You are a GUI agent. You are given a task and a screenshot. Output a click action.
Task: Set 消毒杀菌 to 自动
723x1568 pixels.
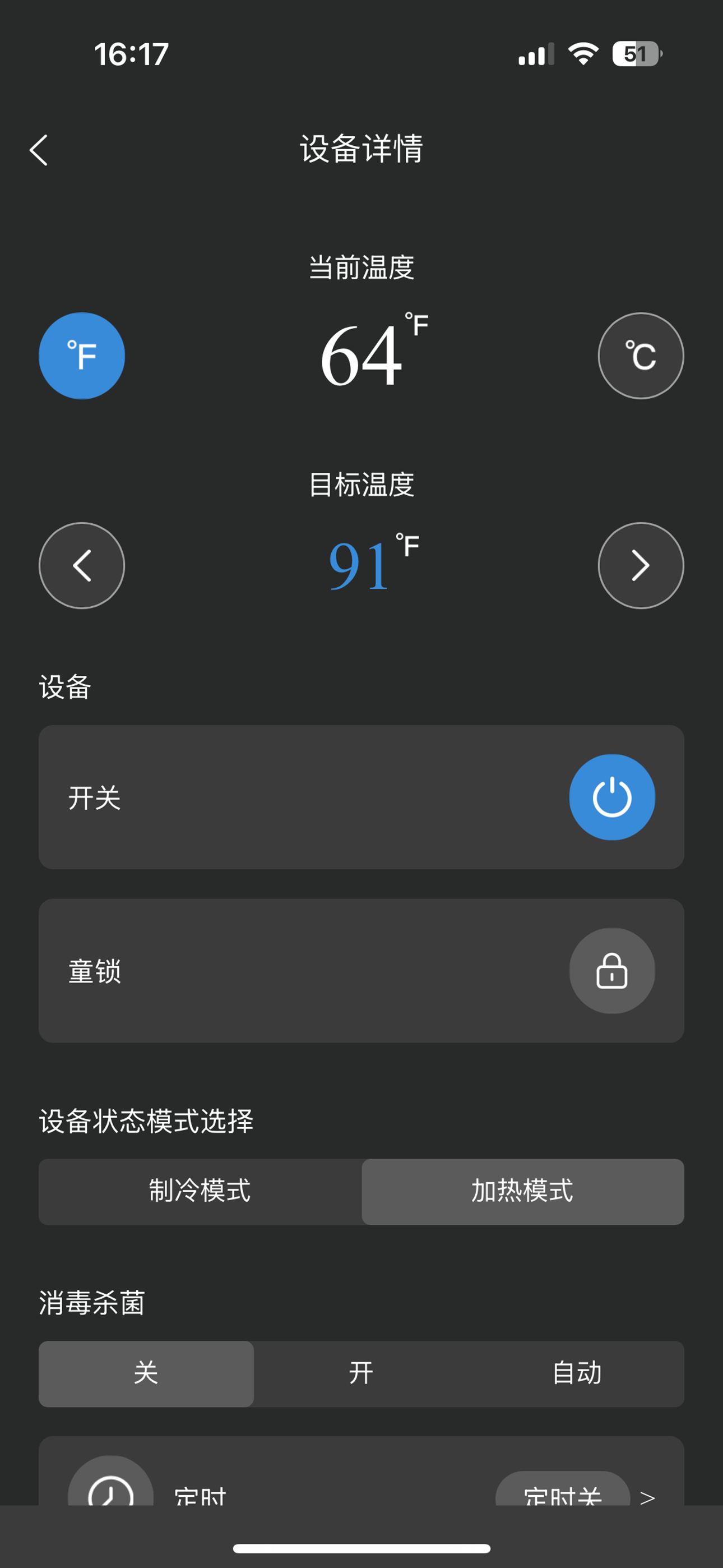pos(576,1373)
